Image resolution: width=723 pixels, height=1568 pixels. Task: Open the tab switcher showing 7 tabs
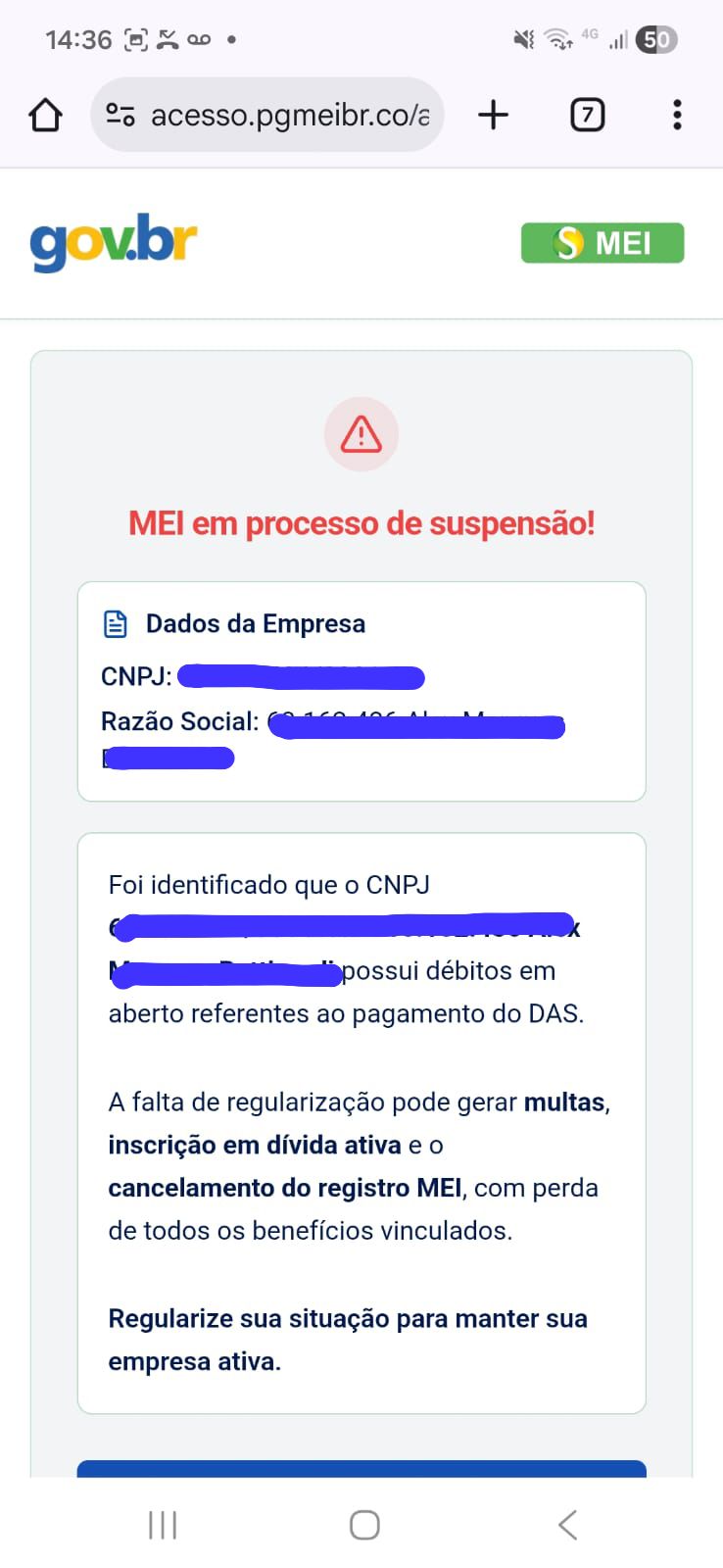[587, 116]
